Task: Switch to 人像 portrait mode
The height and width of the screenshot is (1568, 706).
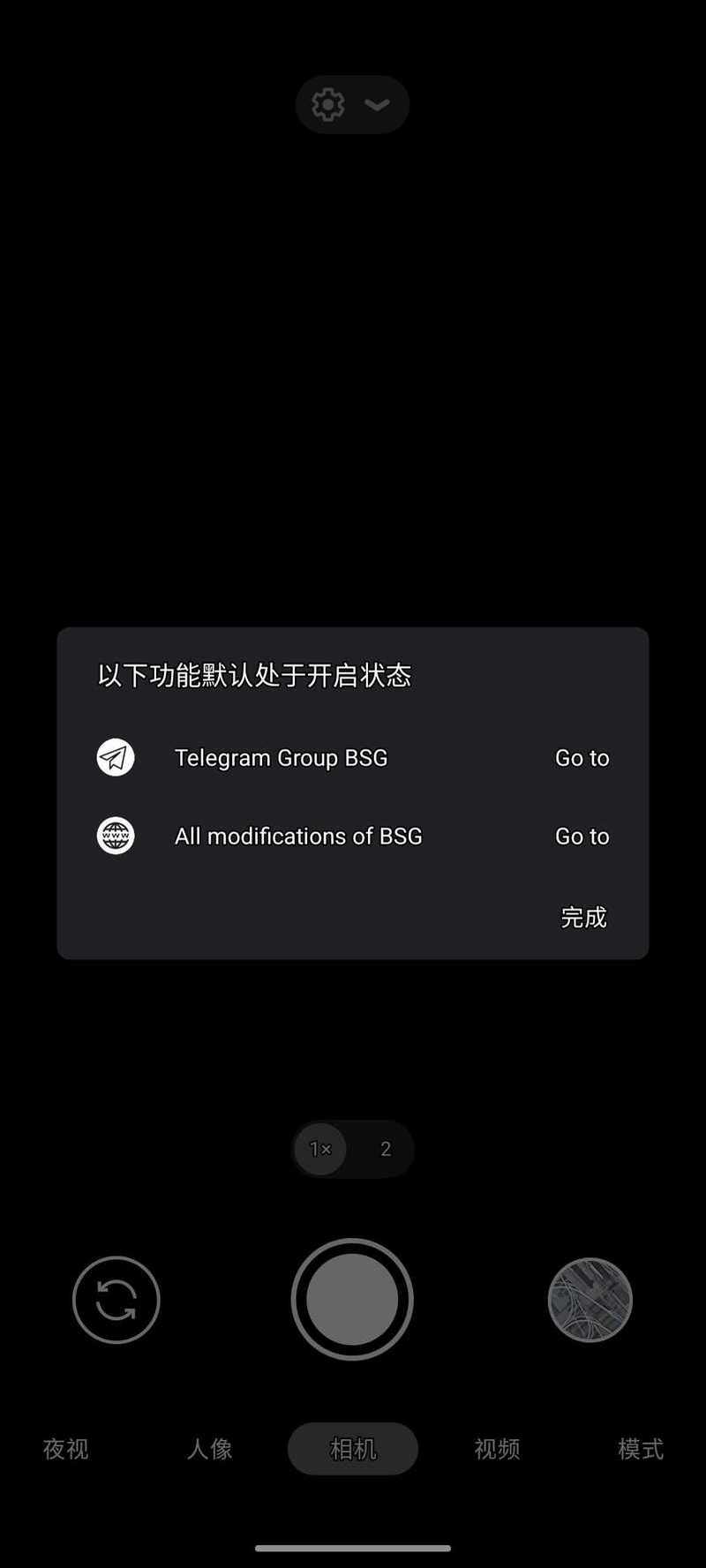Action: pyautogui.click(x=209, y=1449)
